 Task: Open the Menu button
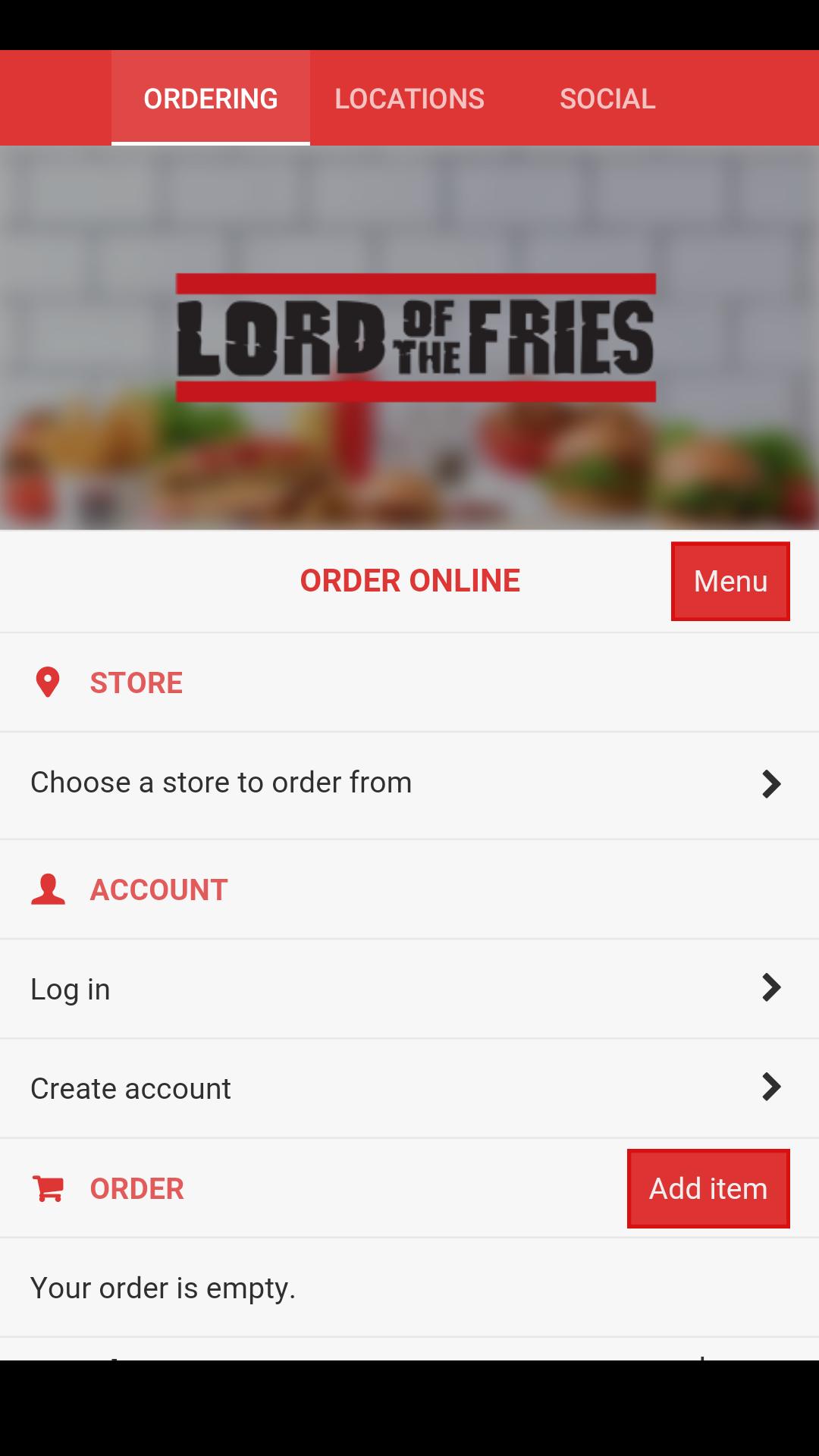(730, 581)
